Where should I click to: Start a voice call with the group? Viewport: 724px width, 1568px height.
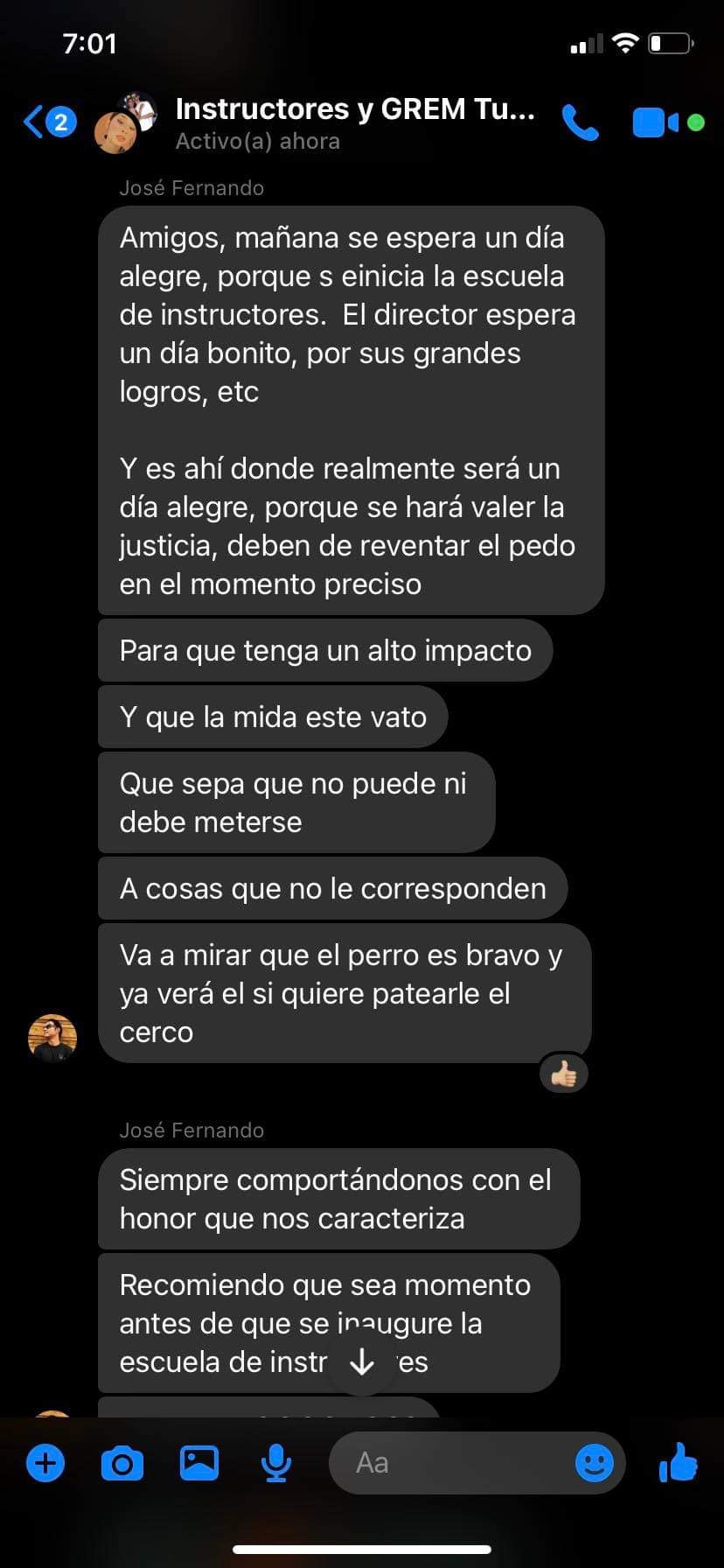click(580, 122)
